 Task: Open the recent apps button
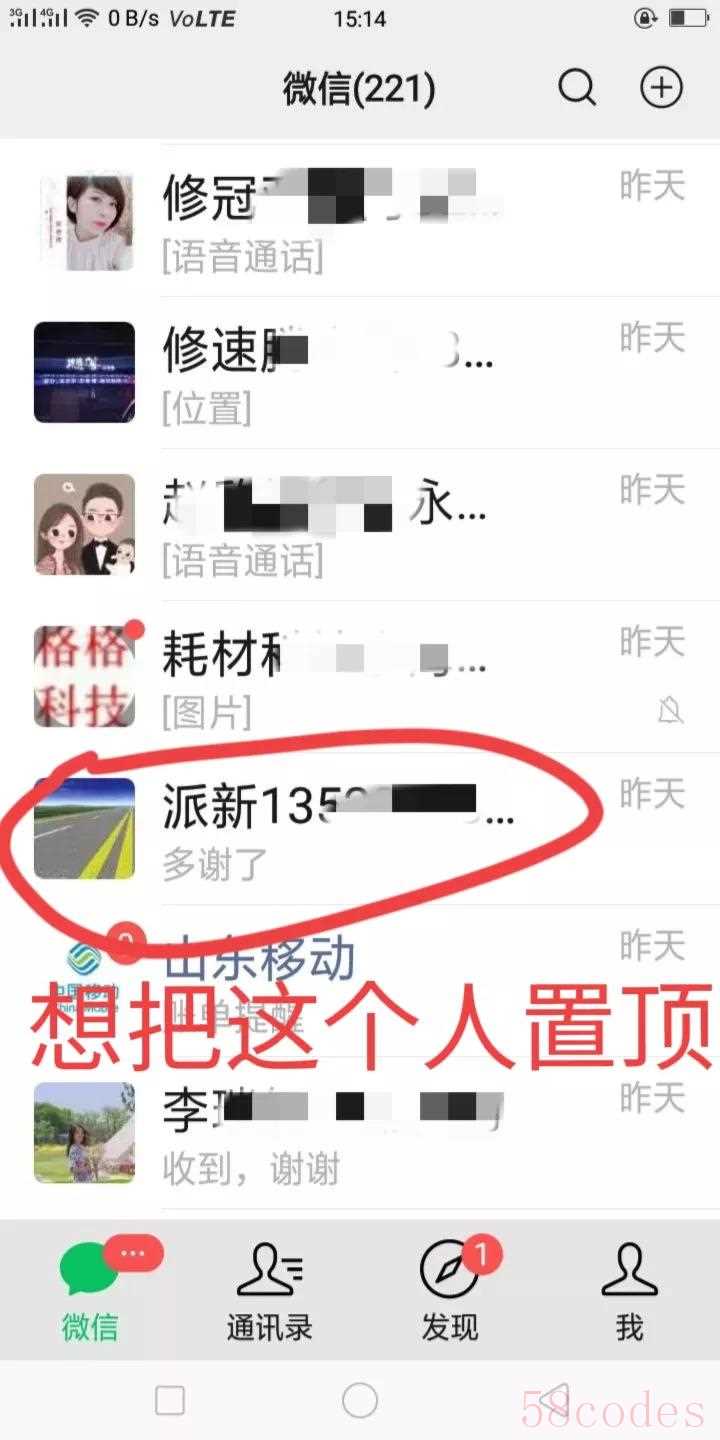(x=170, y=1400)
